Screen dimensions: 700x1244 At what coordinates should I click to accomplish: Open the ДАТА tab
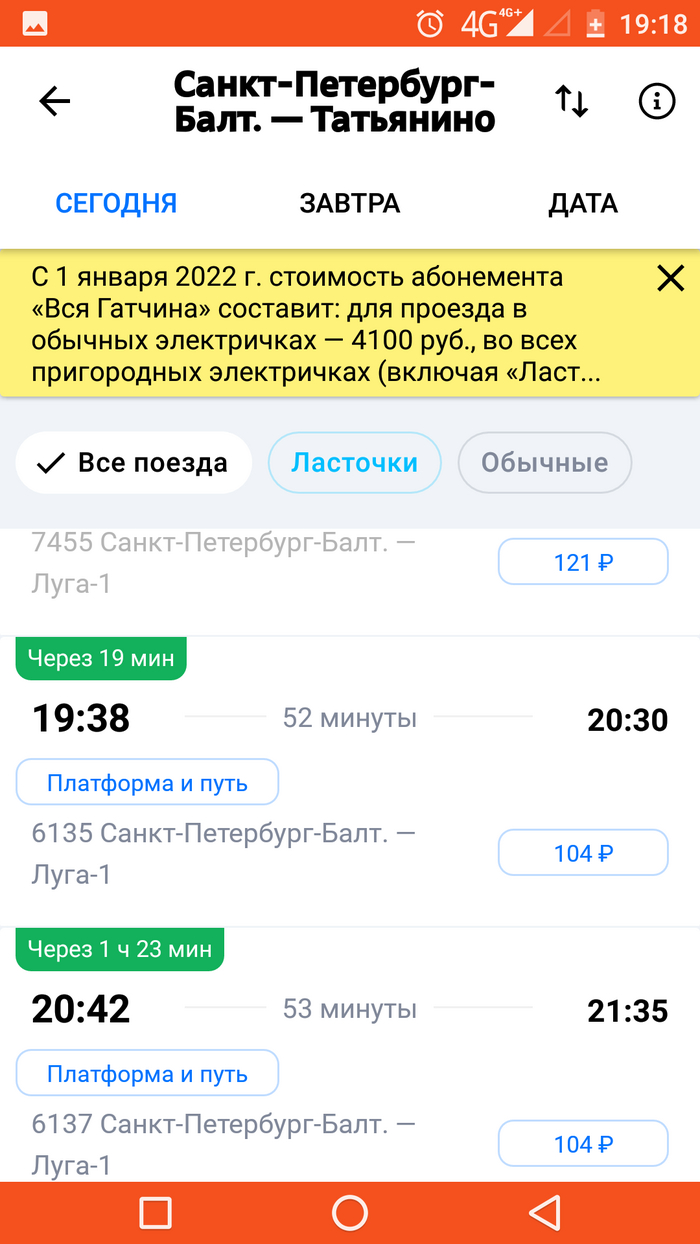point(583,204)
